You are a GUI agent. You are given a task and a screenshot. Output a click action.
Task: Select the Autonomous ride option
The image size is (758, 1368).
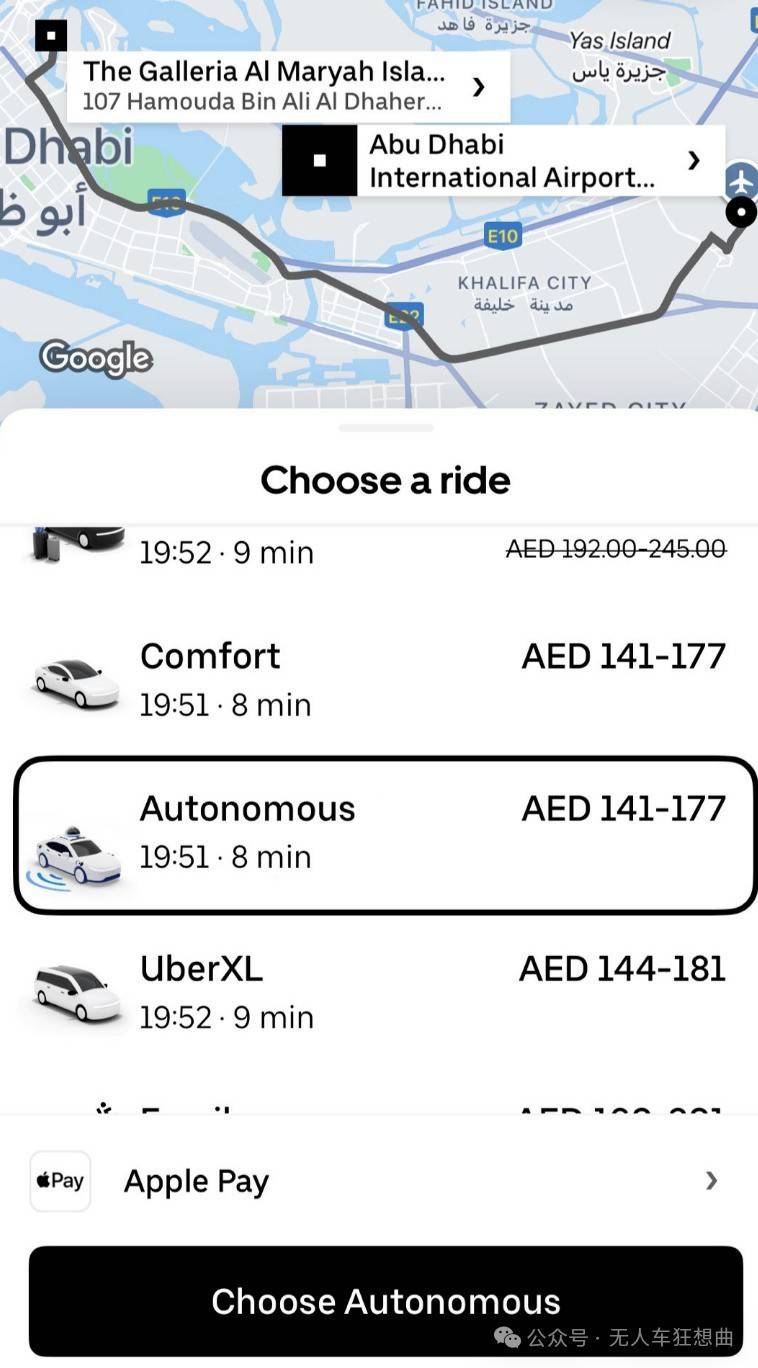pyautogui.click(x=385, y=834)
